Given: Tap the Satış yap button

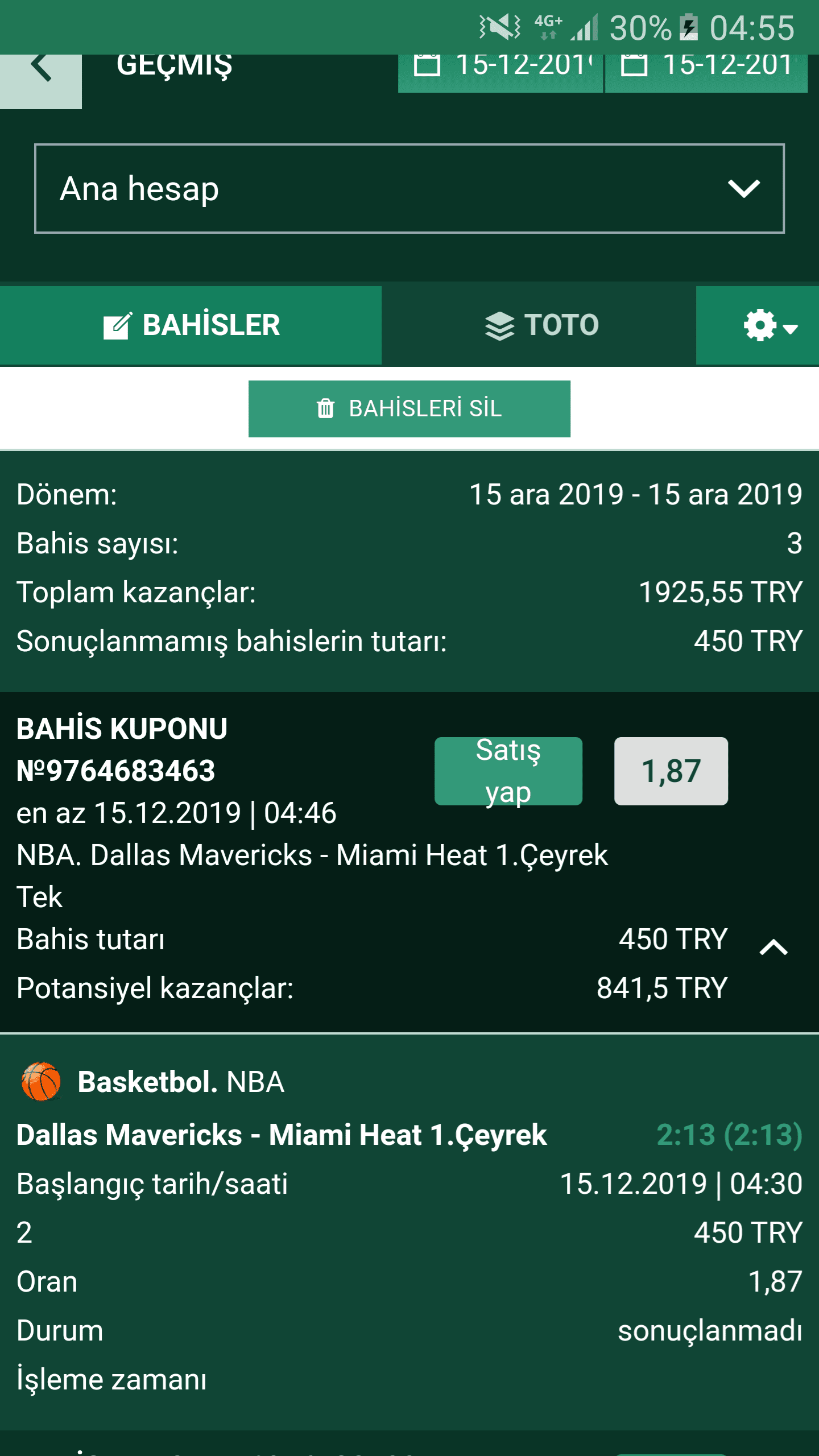Looking at the screenshot, I should pos(508,771).
